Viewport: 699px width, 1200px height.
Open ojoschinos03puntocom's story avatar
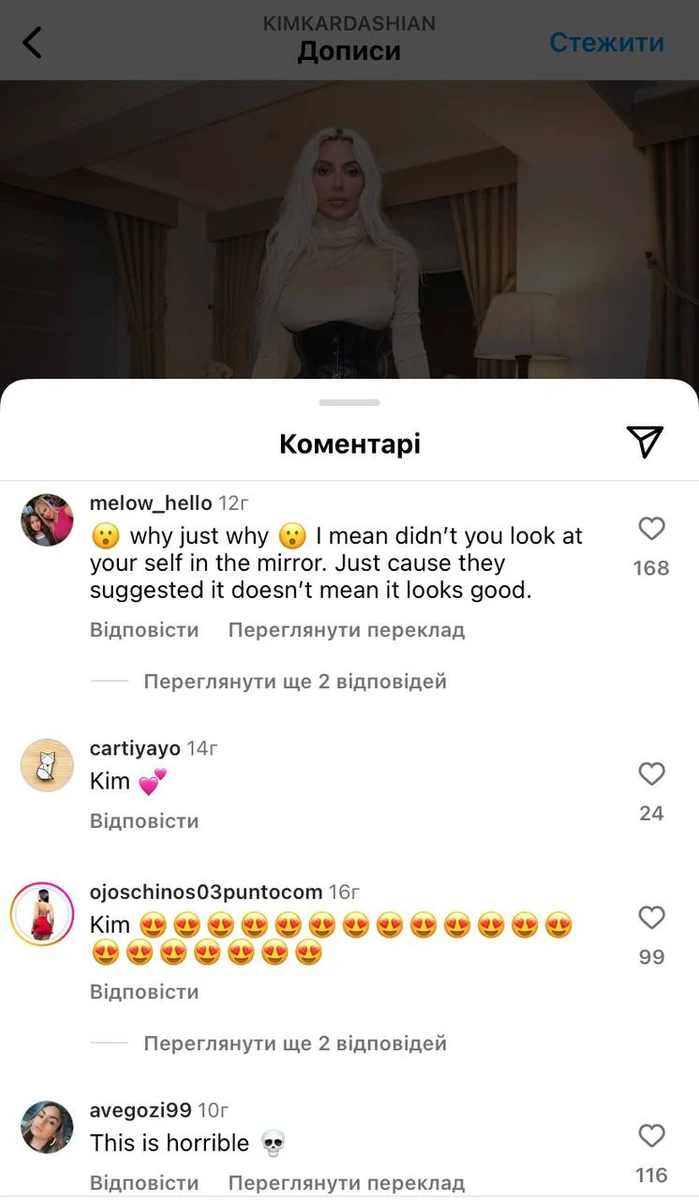(x=42, y=914)
